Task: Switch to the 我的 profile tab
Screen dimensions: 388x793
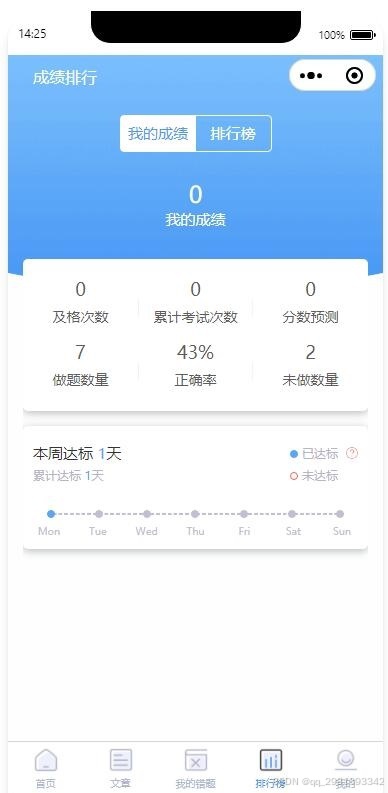Action: click(x=346, y=768)
